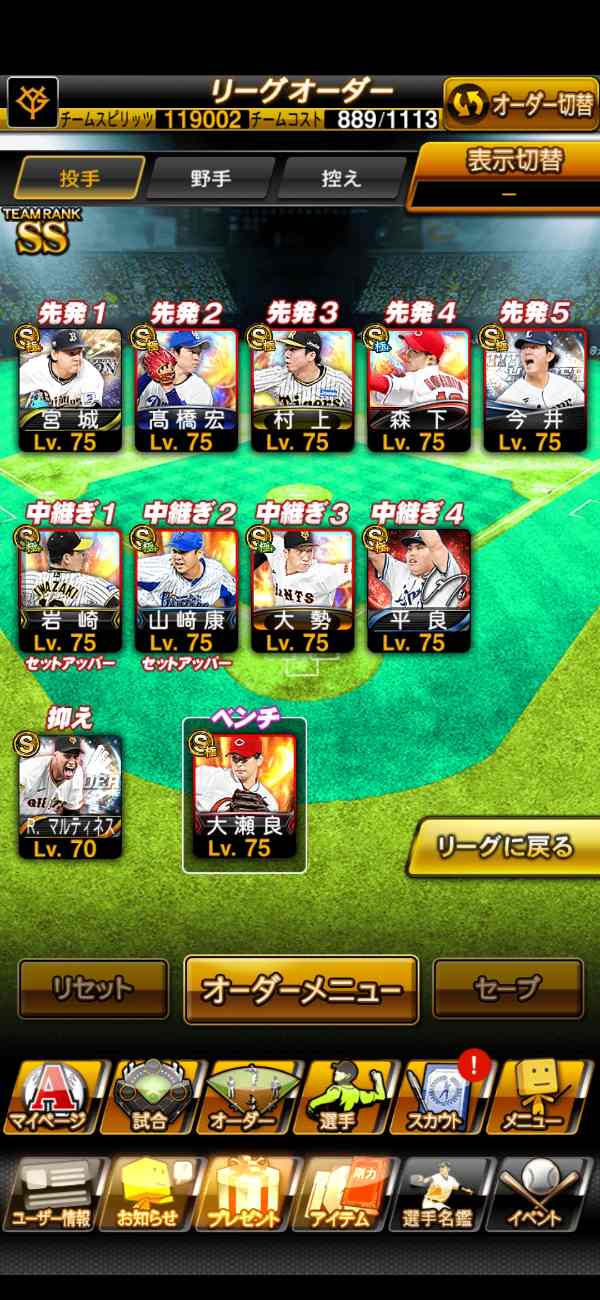
Task: Switch to the 控え tab
Action: pyautogui.click(x=340, y=179)
